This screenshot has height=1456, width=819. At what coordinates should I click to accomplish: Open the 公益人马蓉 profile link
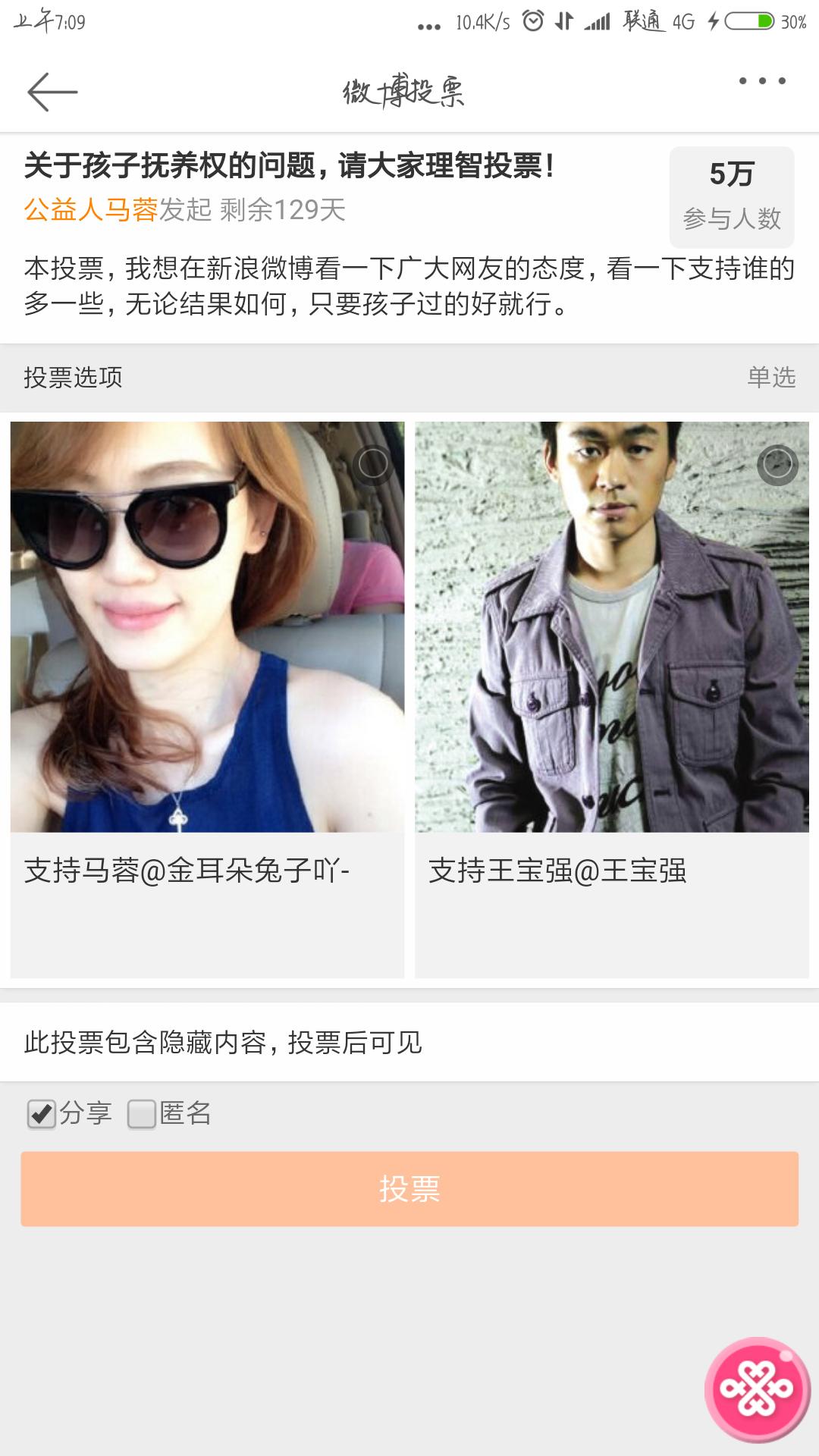91,210
